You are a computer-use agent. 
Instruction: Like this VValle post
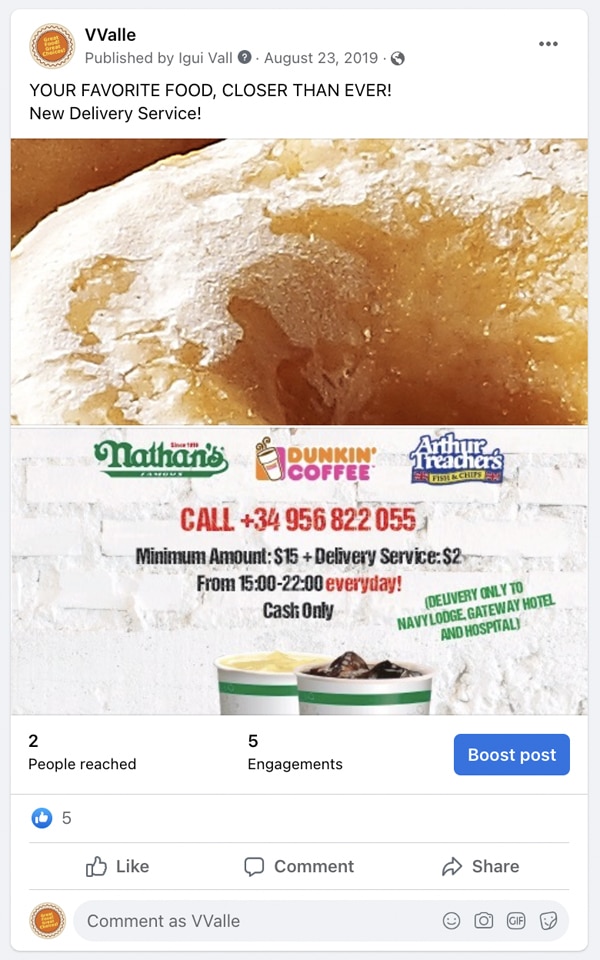pyautogui.click(x=118, y=866)
